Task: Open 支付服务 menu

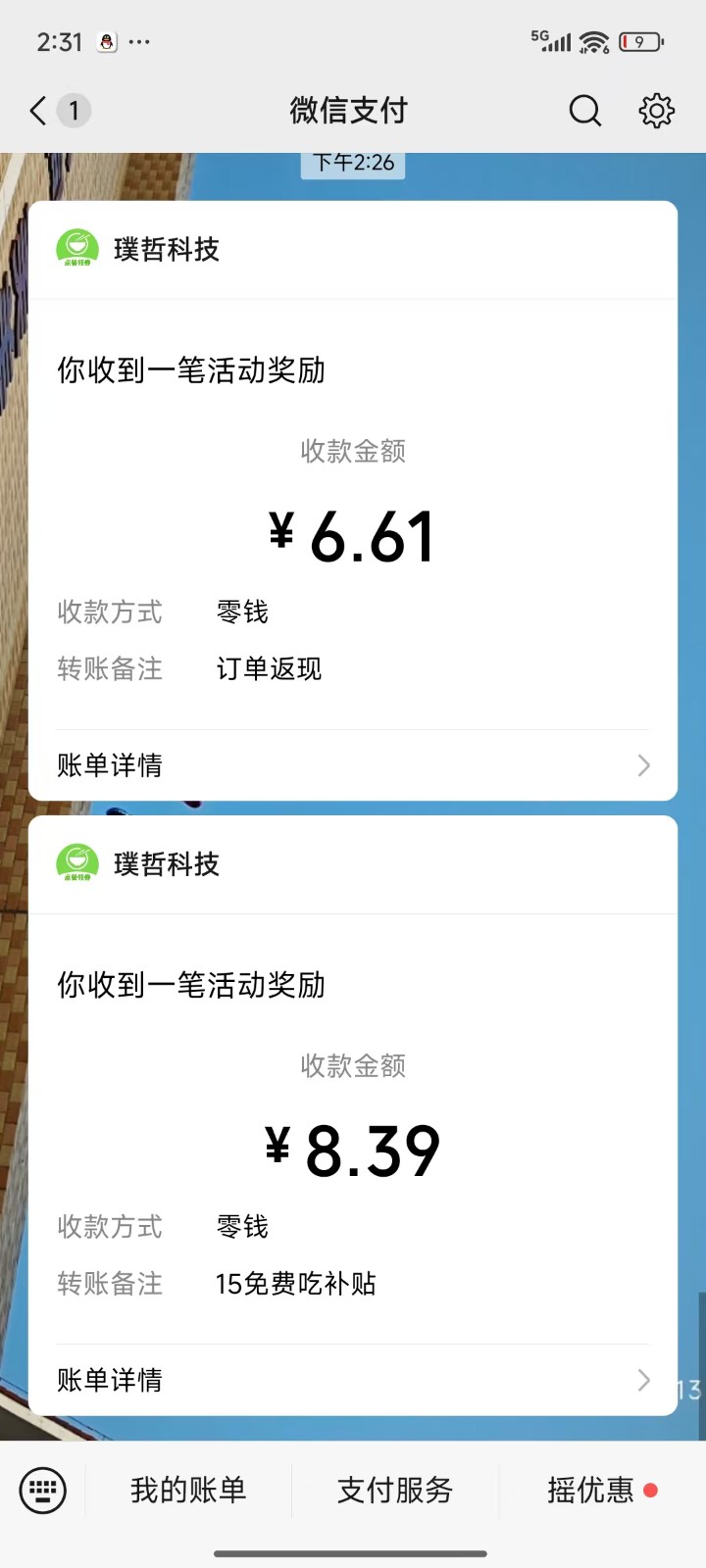Action: [395, 1491]
